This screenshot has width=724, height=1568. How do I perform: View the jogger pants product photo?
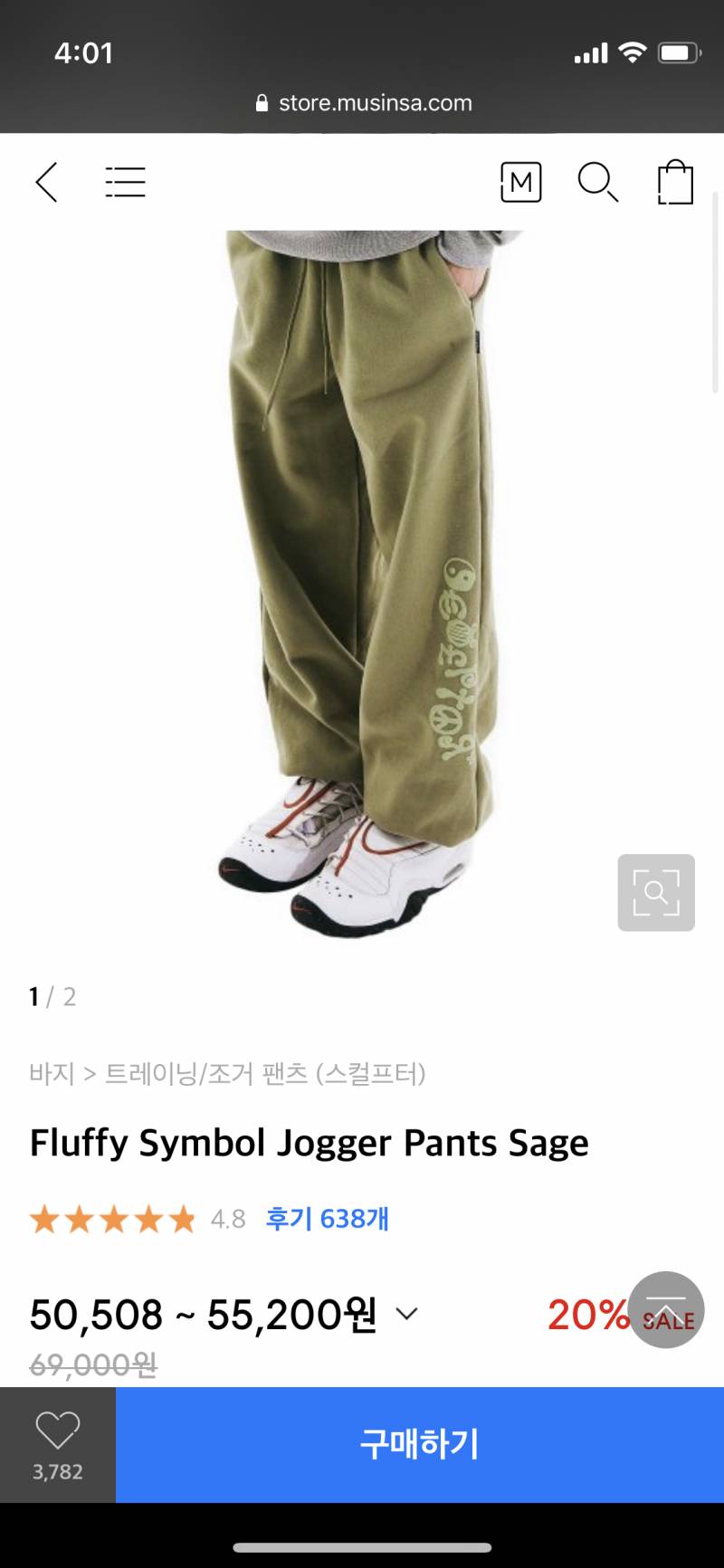click(362, 579)
